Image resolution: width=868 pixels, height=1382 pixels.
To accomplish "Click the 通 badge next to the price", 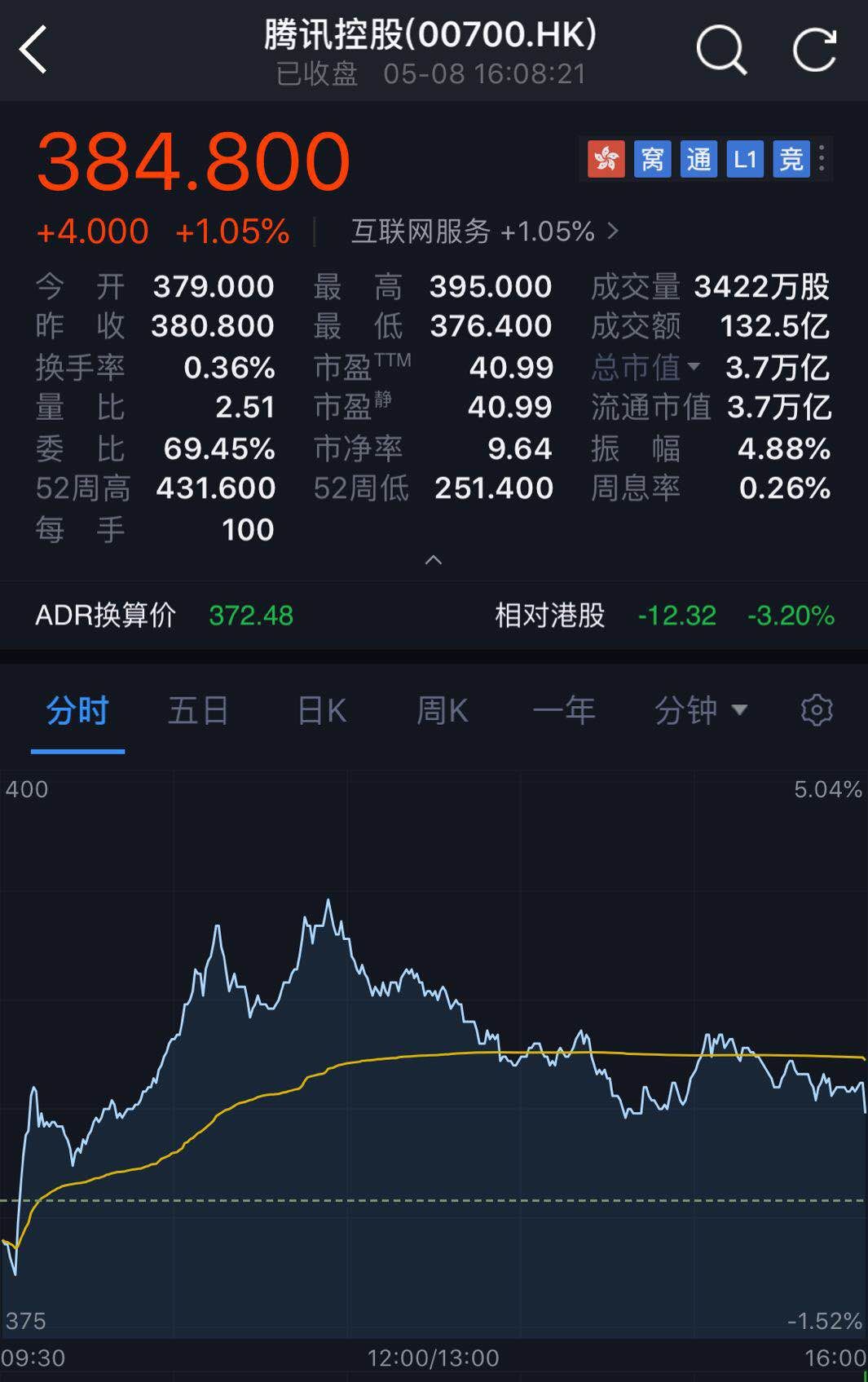I will tap(699, 160).
